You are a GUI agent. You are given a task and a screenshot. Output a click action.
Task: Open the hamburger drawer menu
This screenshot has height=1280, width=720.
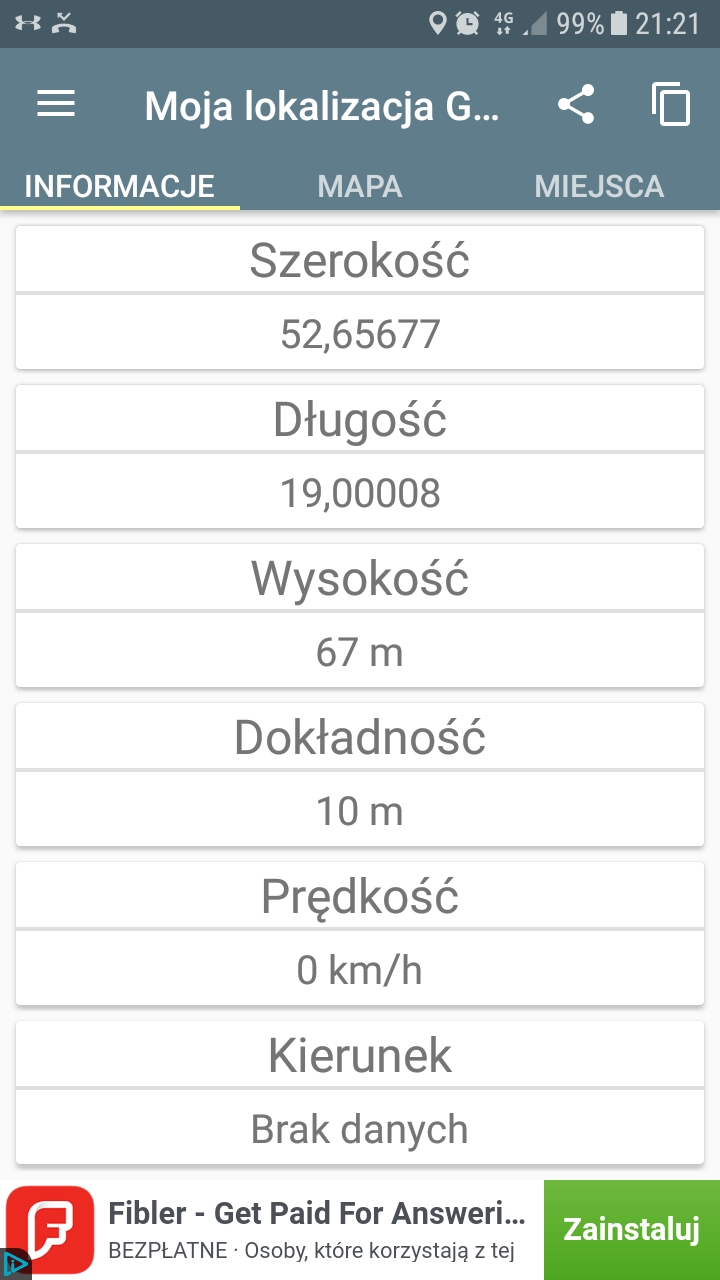click(x=56, y=105)
